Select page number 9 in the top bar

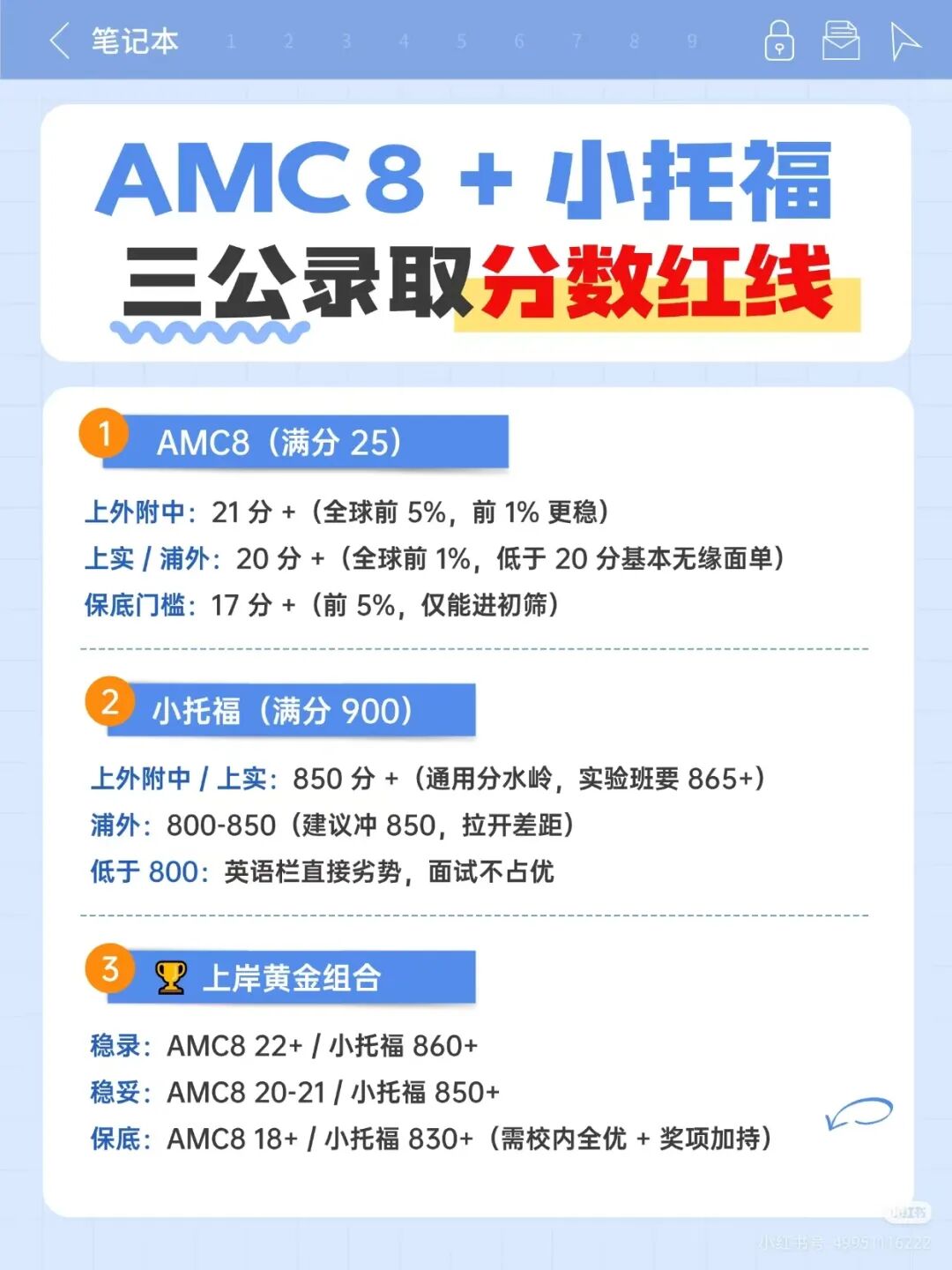691,40
